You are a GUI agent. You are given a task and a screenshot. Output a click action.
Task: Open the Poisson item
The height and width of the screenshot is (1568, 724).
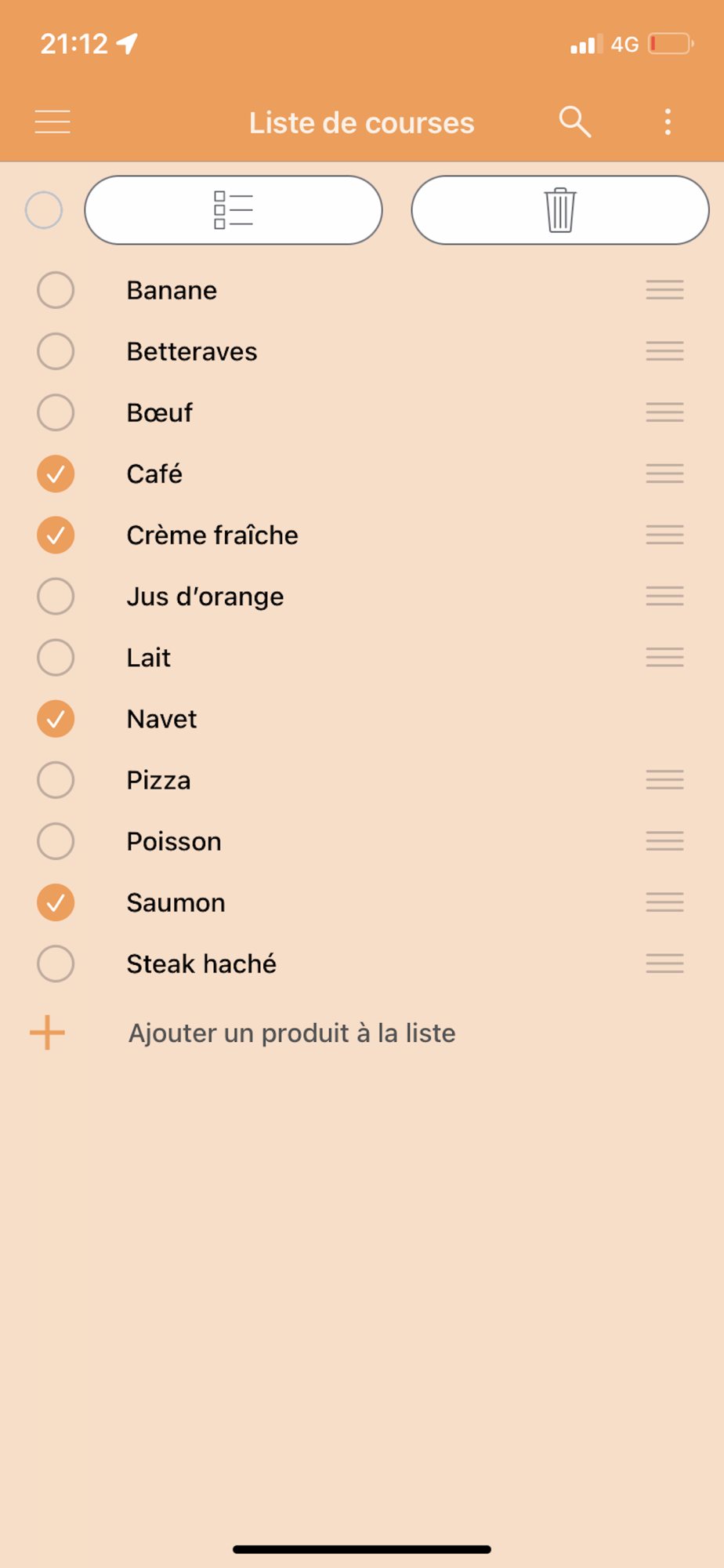(x=174, y=841)
